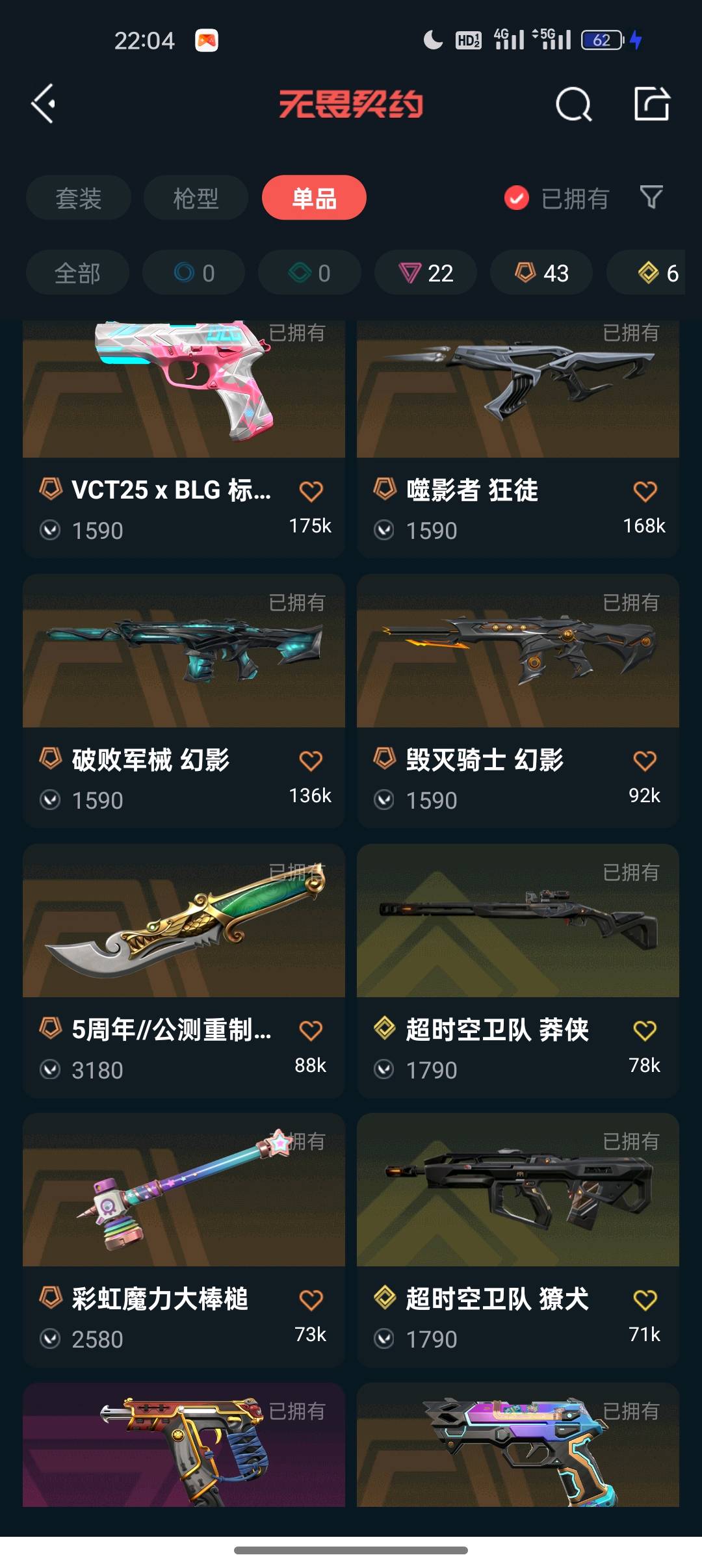Open search in the top bar
This screenshot has height=1568, width=702.
pos(573,104)
